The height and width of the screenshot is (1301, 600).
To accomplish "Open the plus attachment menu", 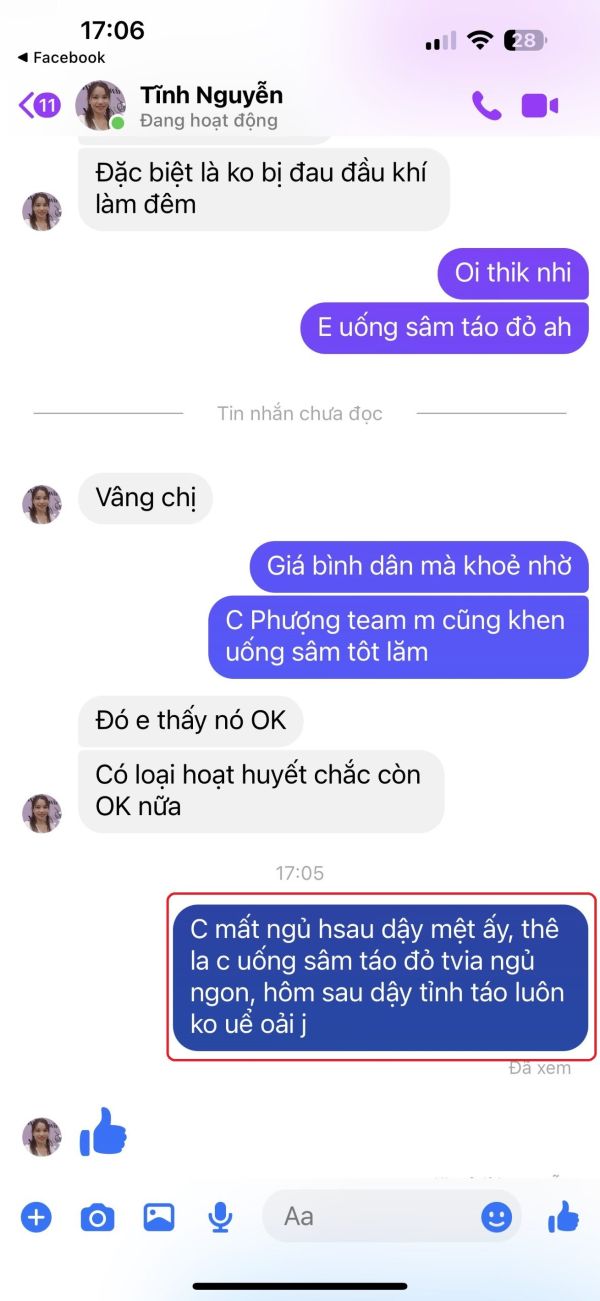I will pyautogui.click(x=36, y=1217).
